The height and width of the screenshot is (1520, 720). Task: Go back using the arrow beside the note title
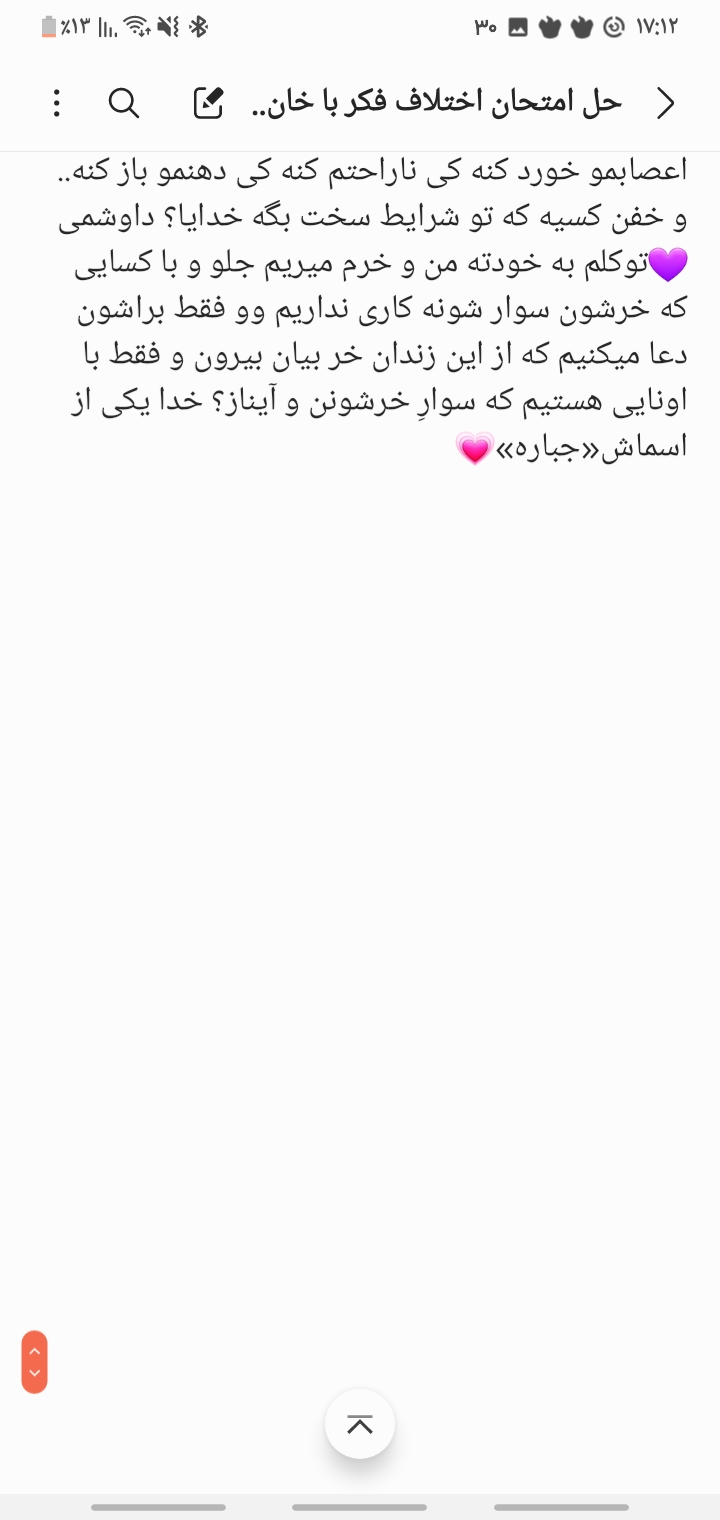point(665,103)
